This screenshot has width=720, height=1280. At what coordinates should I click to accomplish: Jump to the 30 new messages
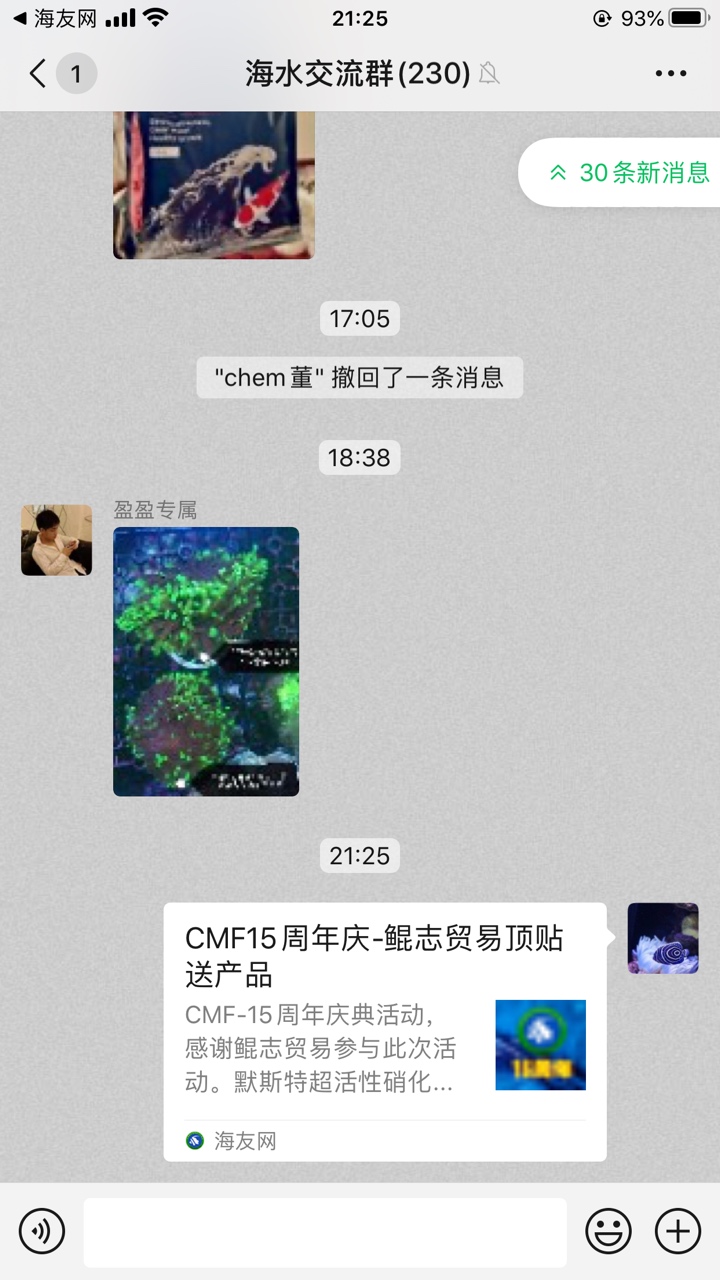(x=628, y=172)
